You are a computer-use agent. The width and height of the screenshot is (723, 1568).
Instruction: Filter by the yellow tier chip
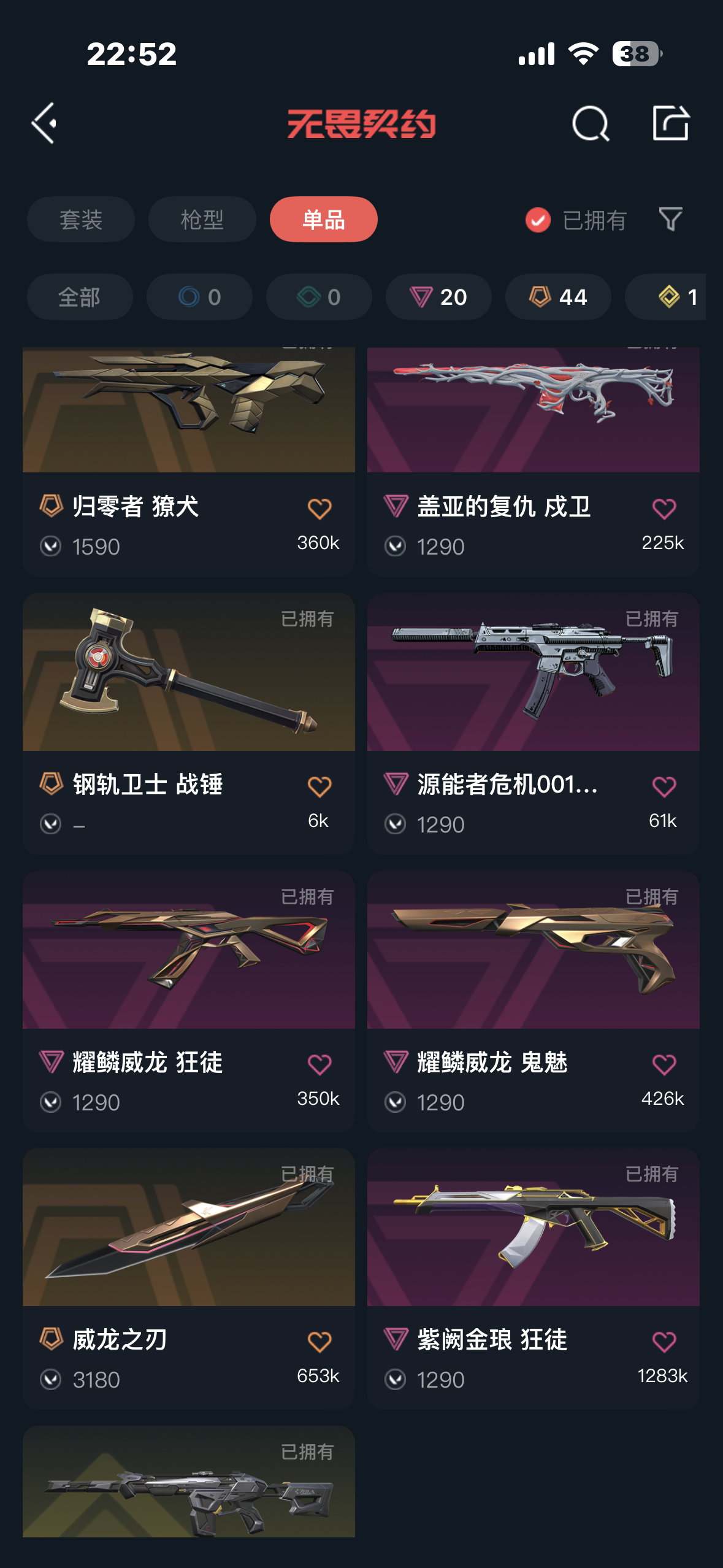point(675,297)
